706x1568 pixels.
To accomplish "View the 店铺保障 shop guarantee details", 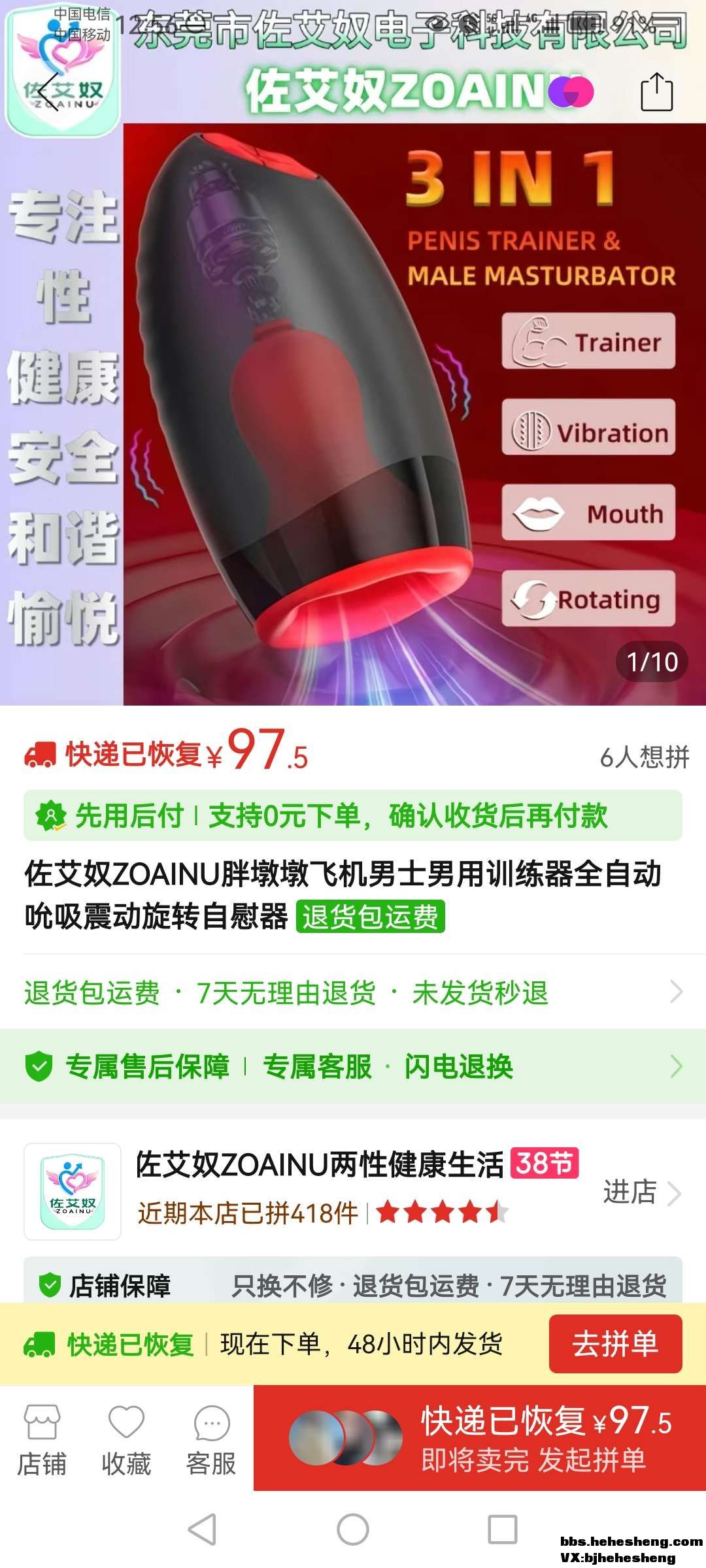I will [353, 1286].
